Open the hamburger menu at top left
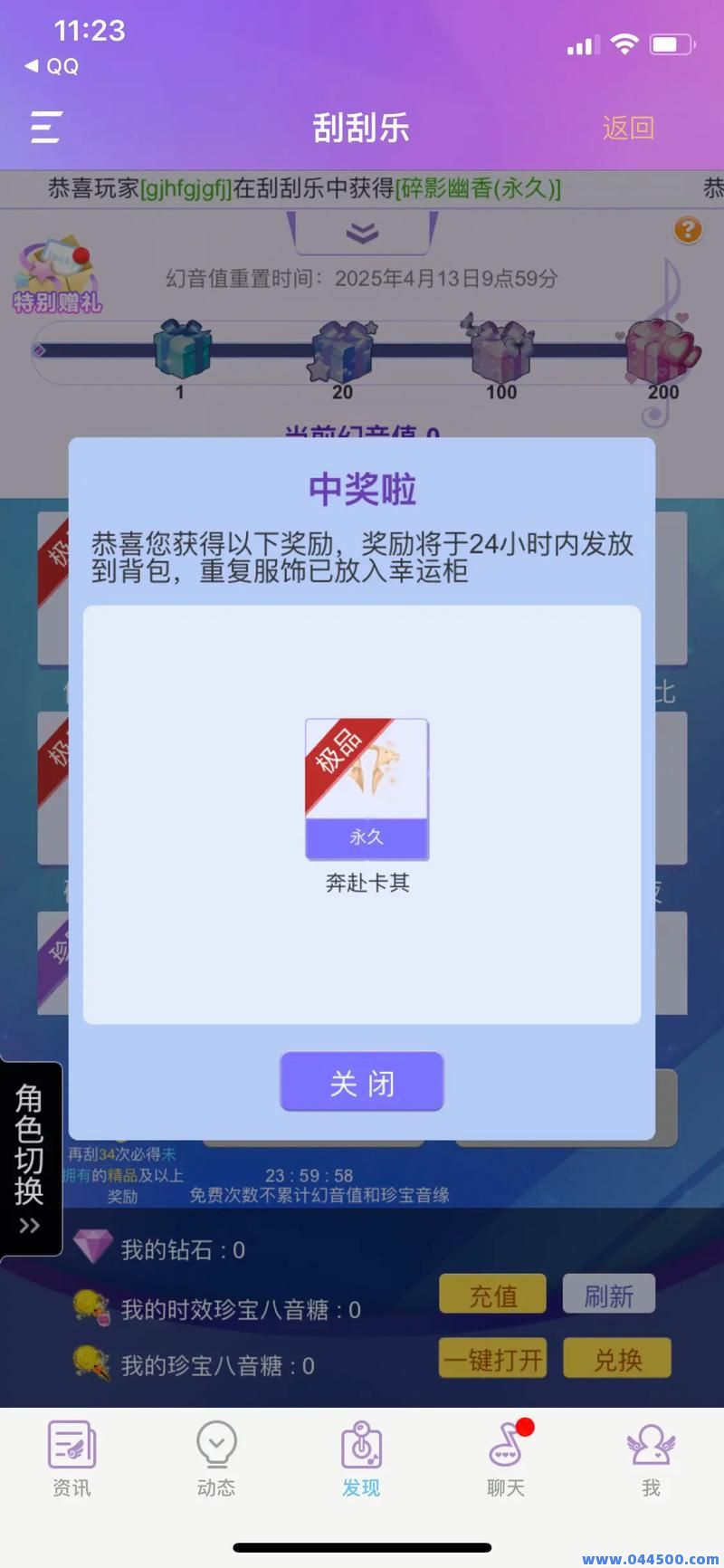724x1568 pixels. [43, 129]
